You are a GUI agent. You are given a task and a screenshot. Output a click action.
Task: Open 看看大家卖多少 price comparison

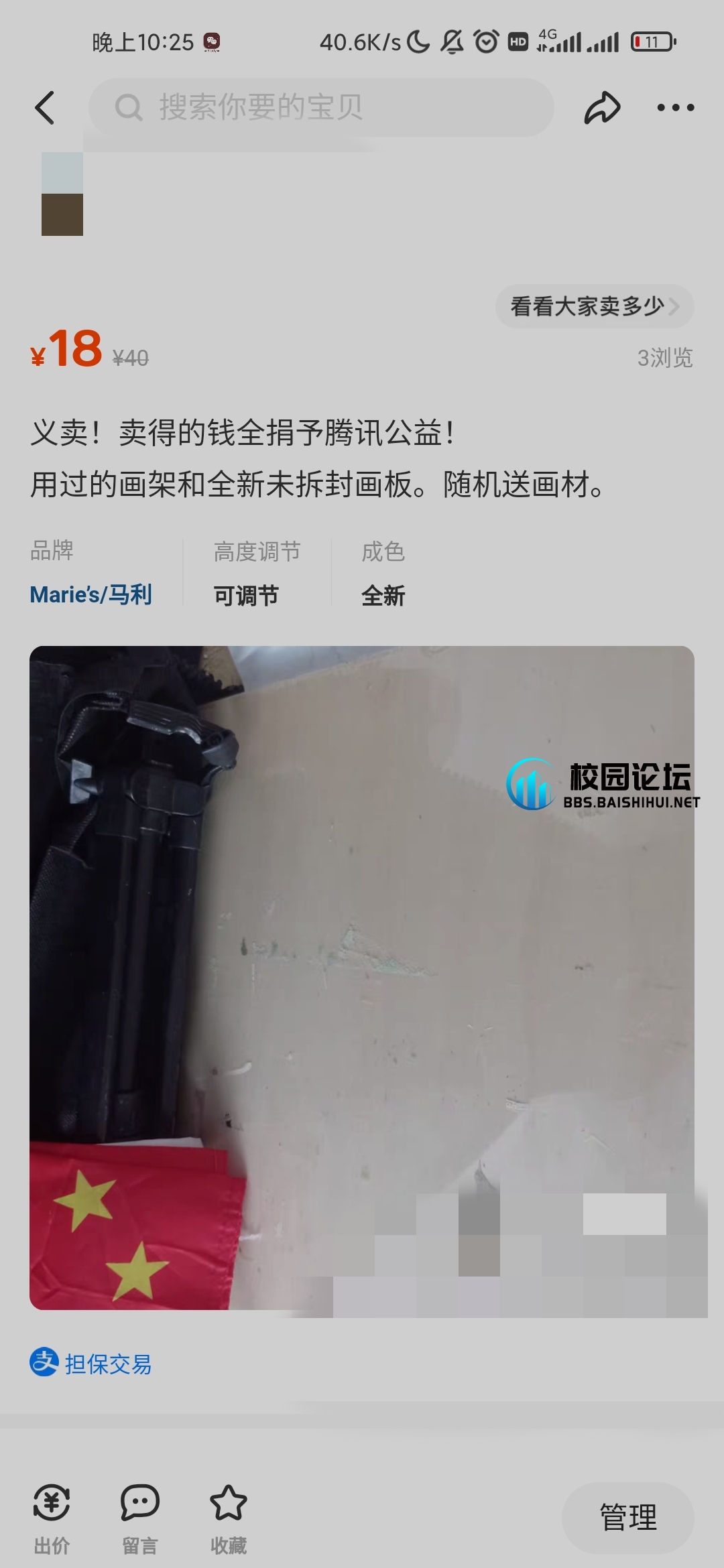click(x=594, y=307)
